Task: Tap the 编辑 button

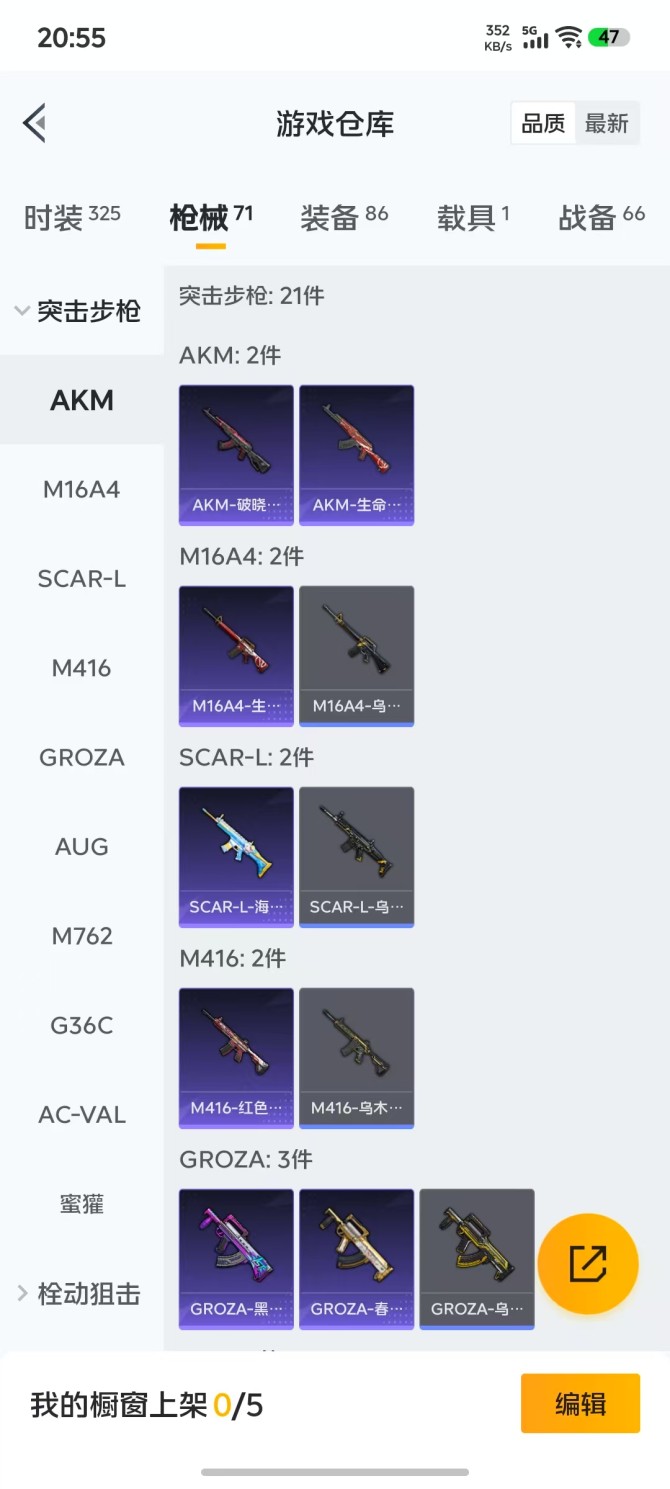Action: click(580, 1404)
